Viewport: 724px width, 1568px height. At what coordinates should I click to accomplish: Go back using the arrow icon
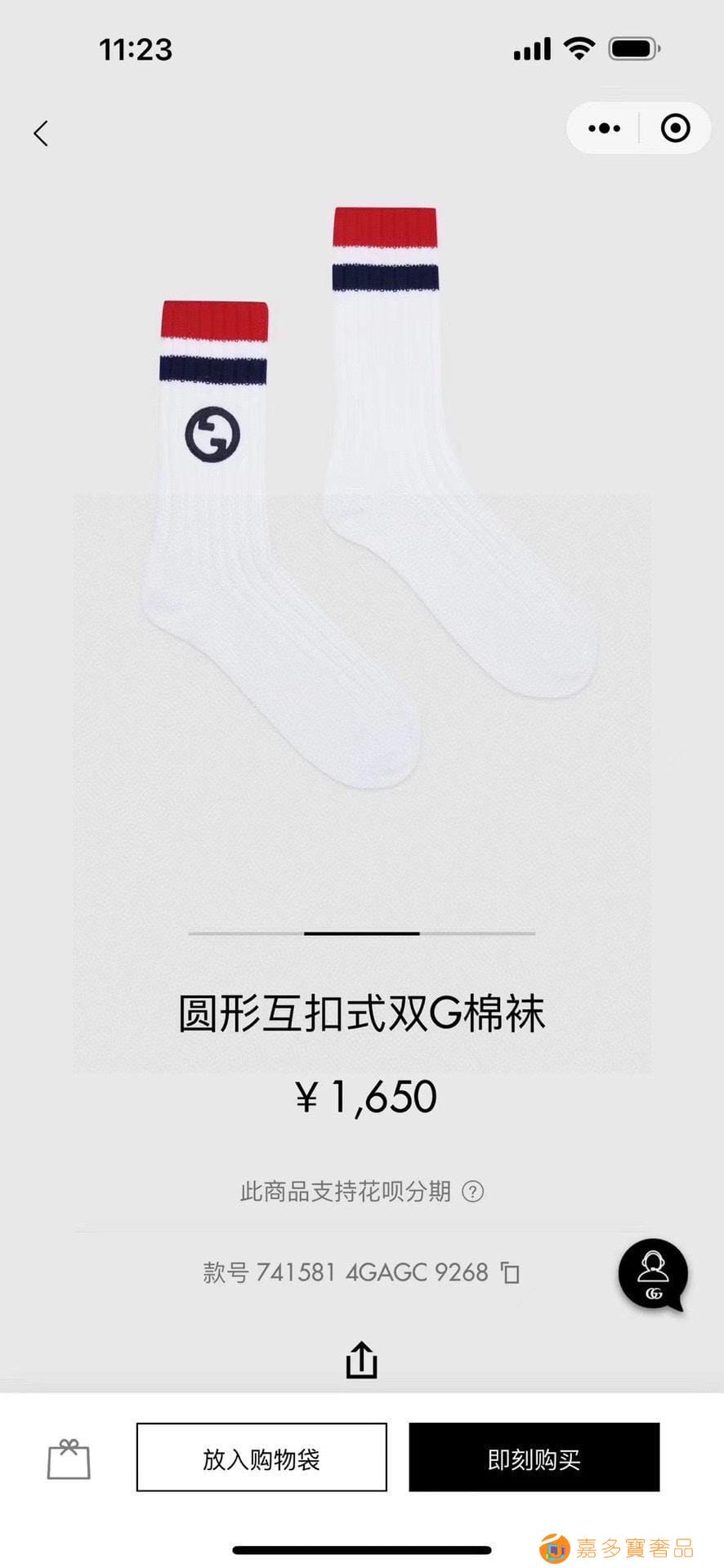tap(41, 133)
